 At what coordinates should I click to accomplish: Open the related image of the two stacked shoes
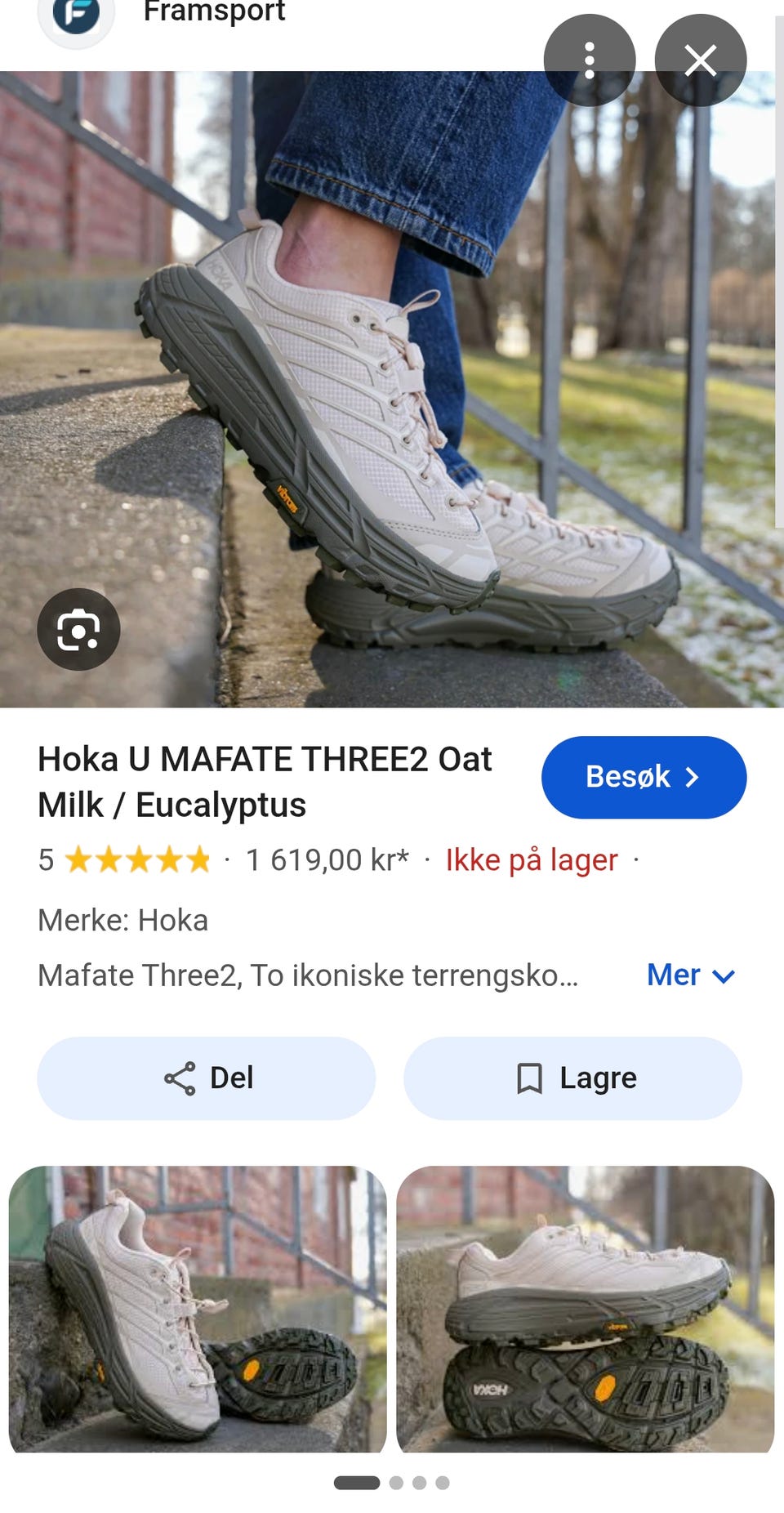pyautogui.click(x=586, y=1309)
